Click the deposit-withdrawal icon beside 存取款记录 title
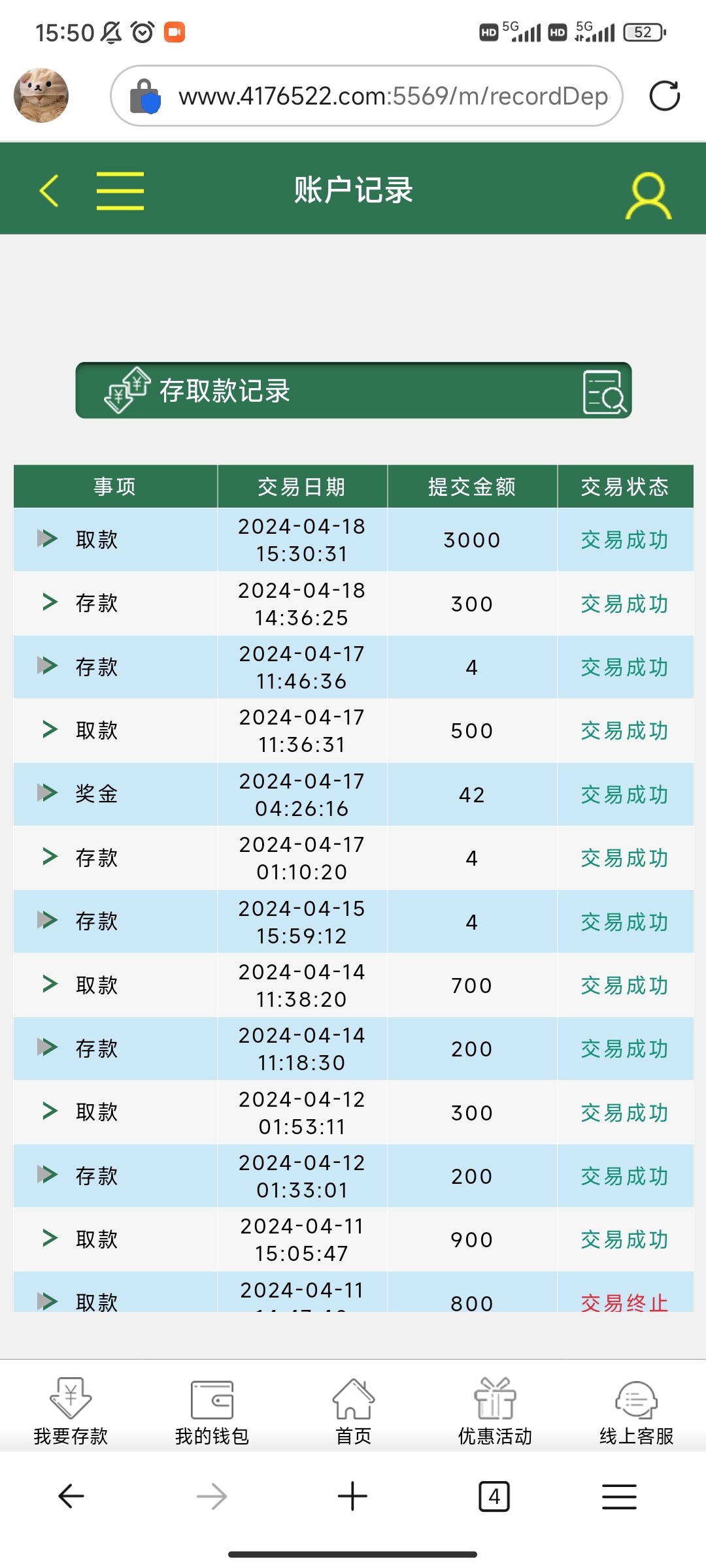This screenshot has height=1568, width=706. coord(126,392)
